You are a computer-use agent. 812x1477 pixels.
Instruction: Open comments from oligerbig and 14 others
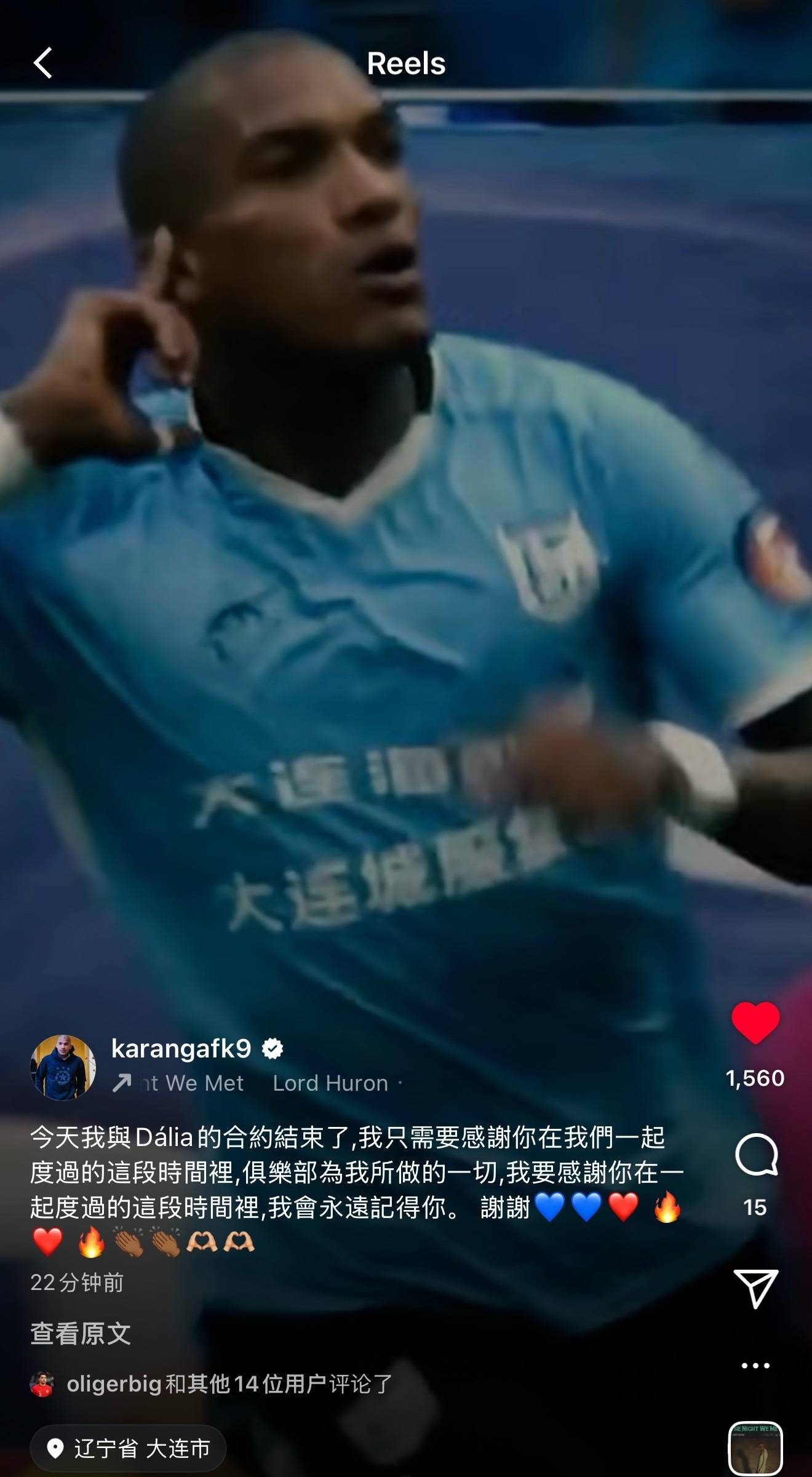click(x=229, y=1384)
